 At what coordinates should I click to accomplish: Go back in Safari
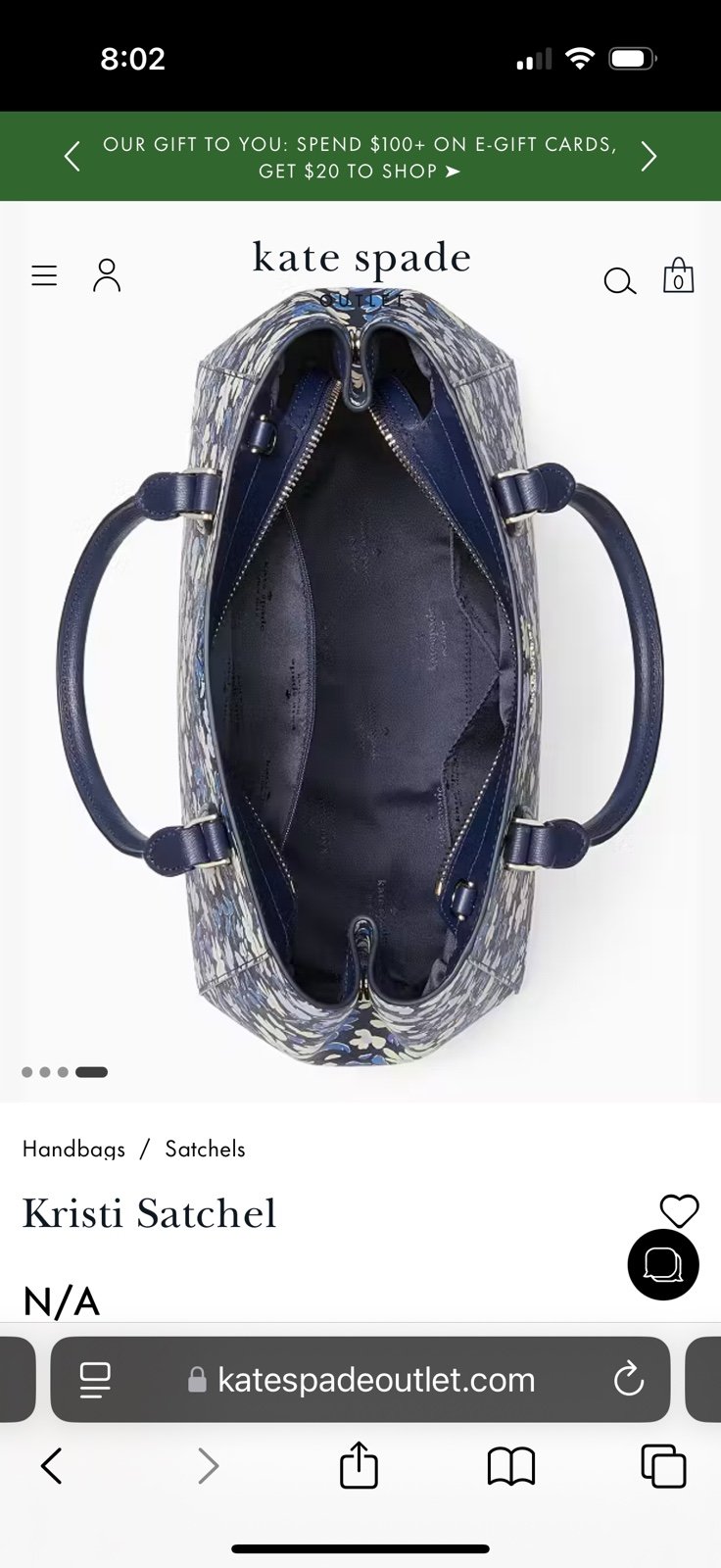pos(52,1466)
